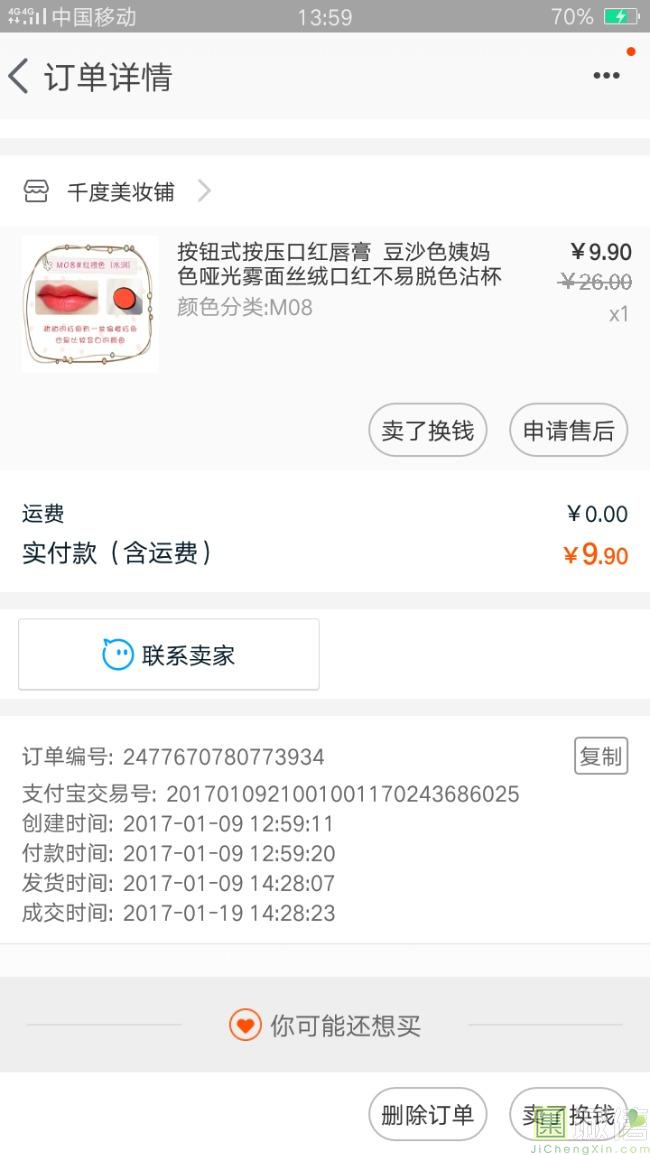Contact the seller via 联系卖家
Viewport: 650px width, 1155px height.
pyautogui.click(x=169, y=655)
